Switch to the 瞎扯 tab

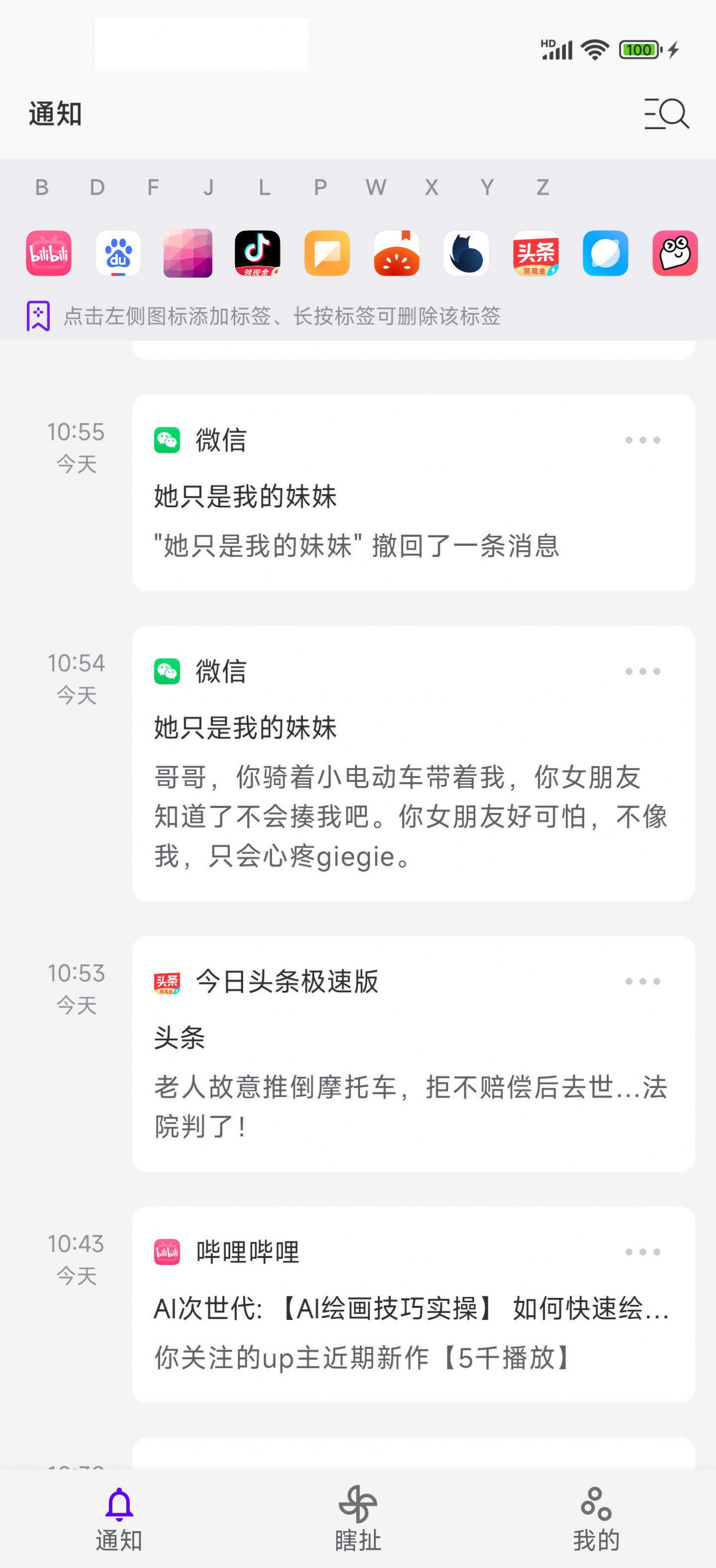pyautogui.click(x=357, y=1516)
